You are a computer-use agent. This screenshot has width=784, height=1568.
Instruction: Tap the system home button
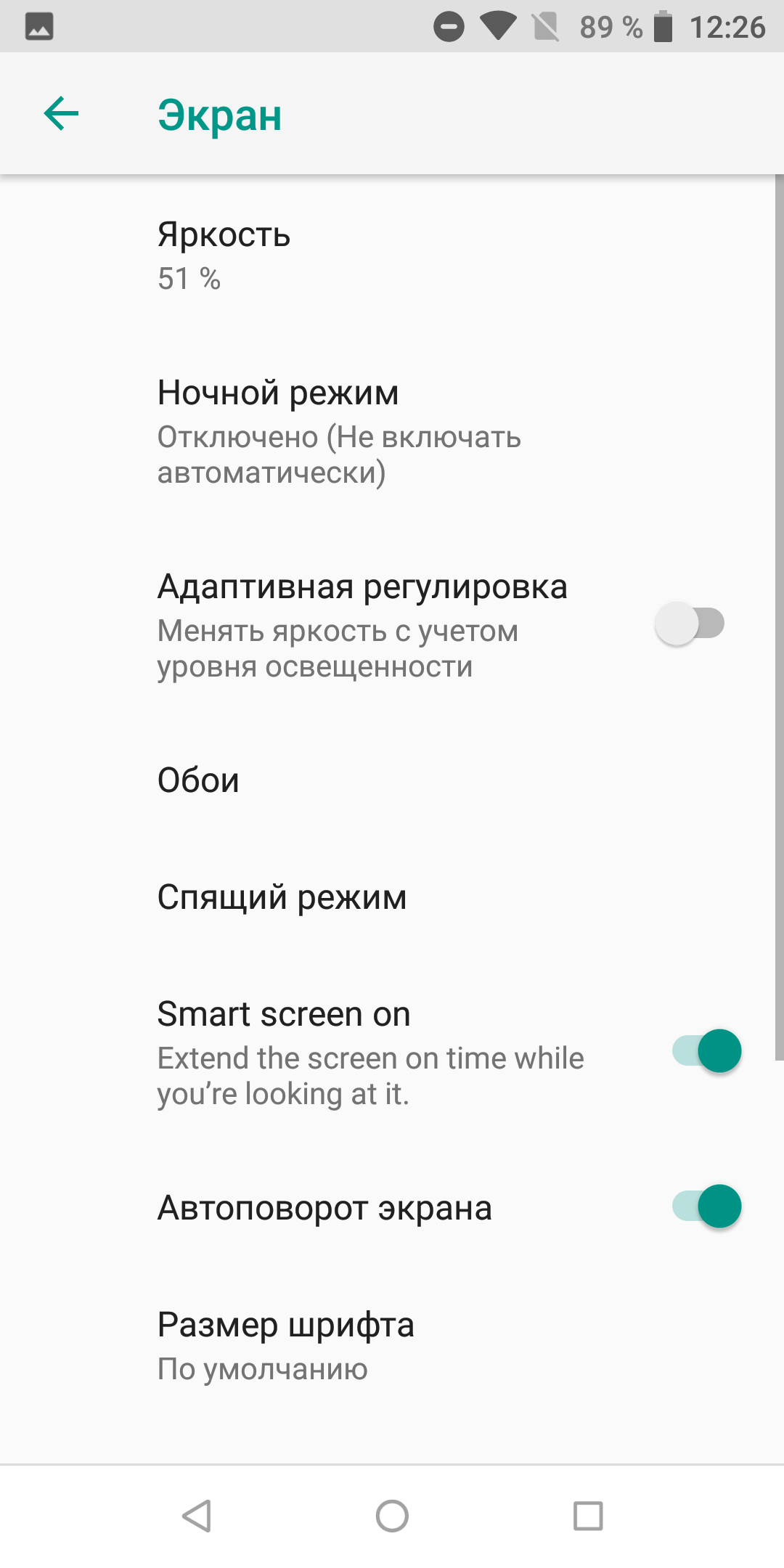pos(392,1516)
